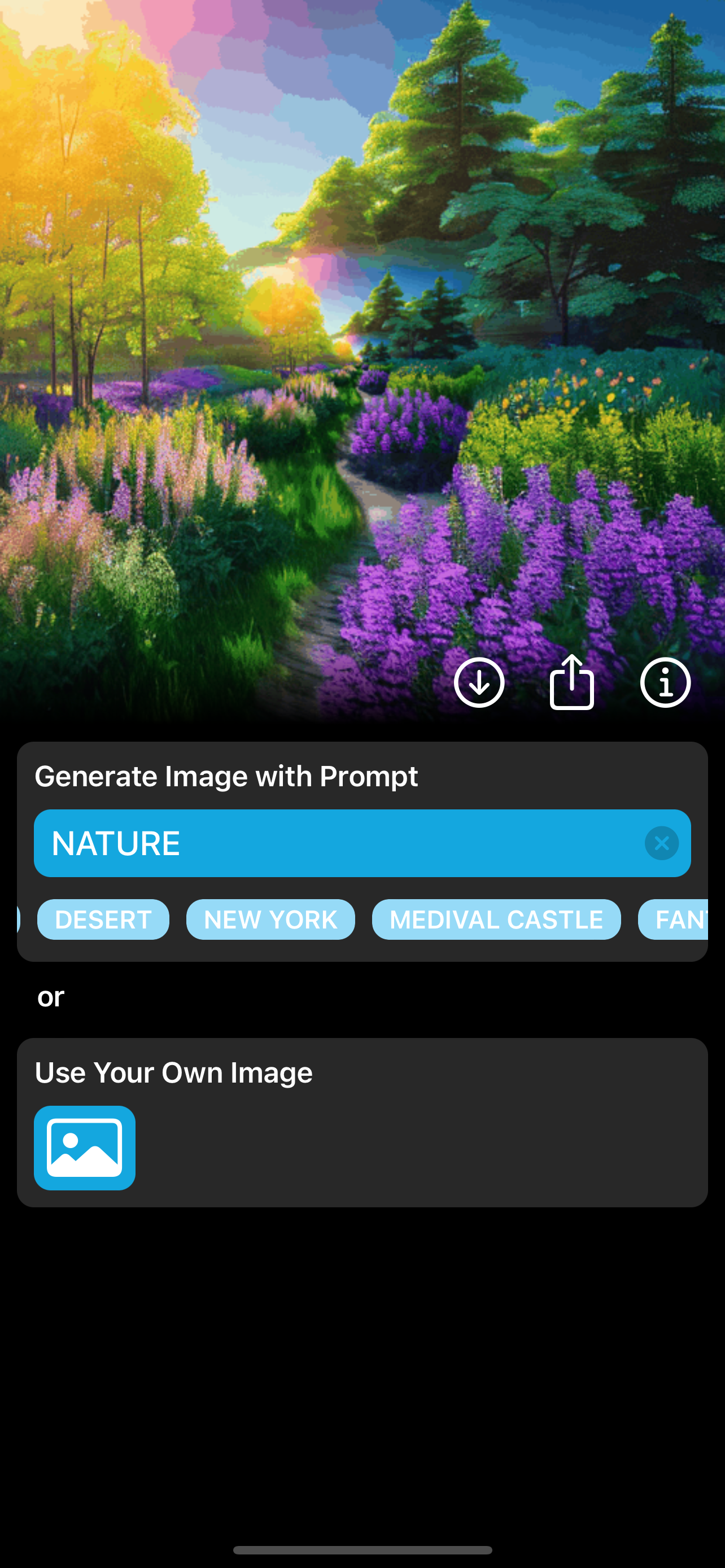
Task: Open the image info icon
Action: pos(665,683)
